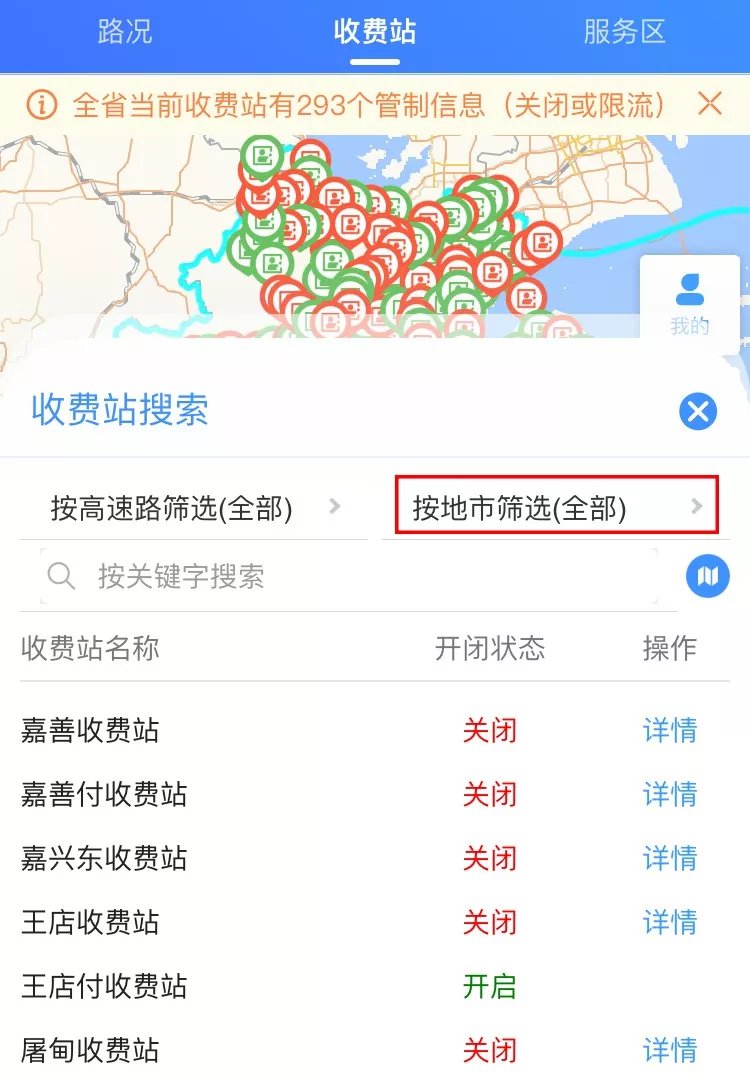The image size is (750, 1083).
Task: Select the 收费站 tab
Action: pos(375,32)
